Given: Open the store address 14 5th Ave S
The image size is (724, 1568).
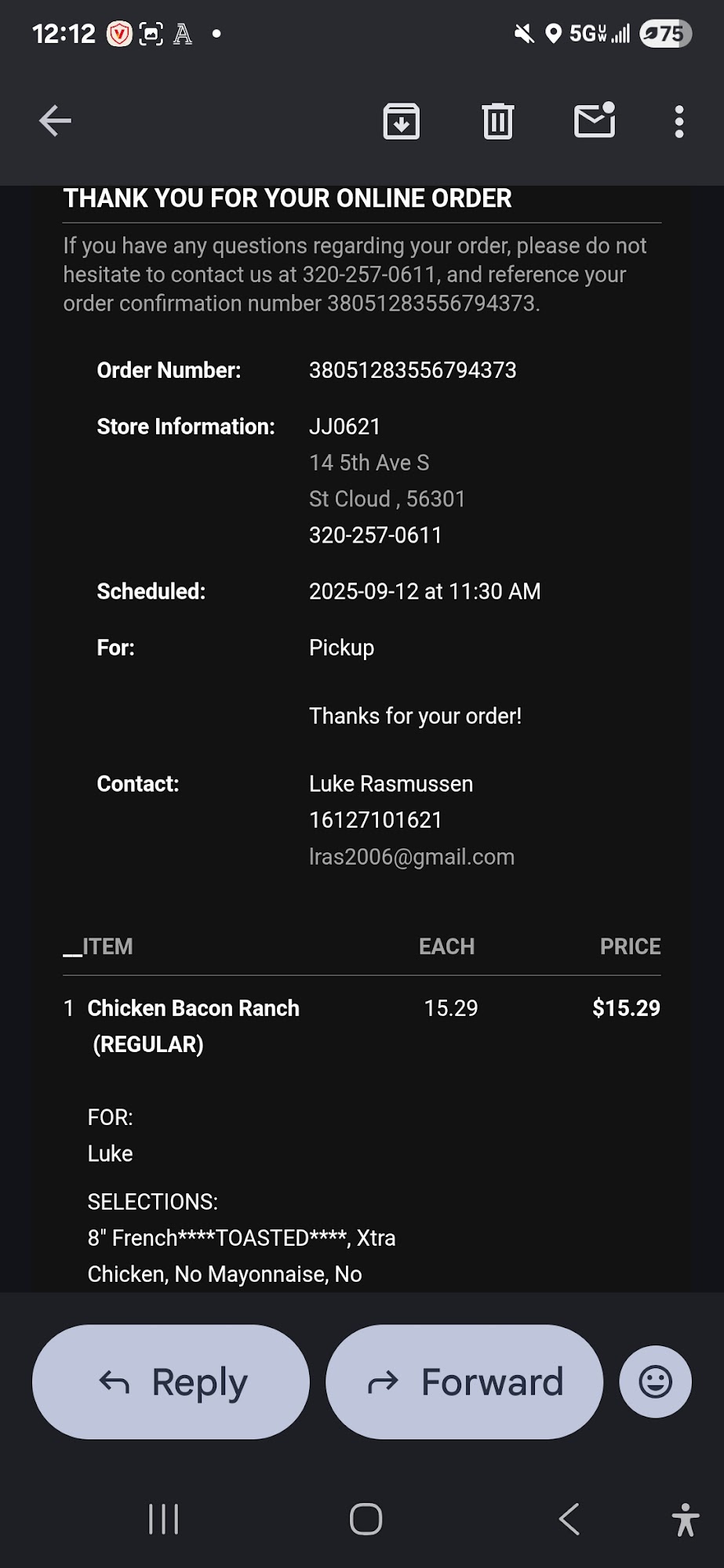Looking at the screenshot, I should coord(369,463).
